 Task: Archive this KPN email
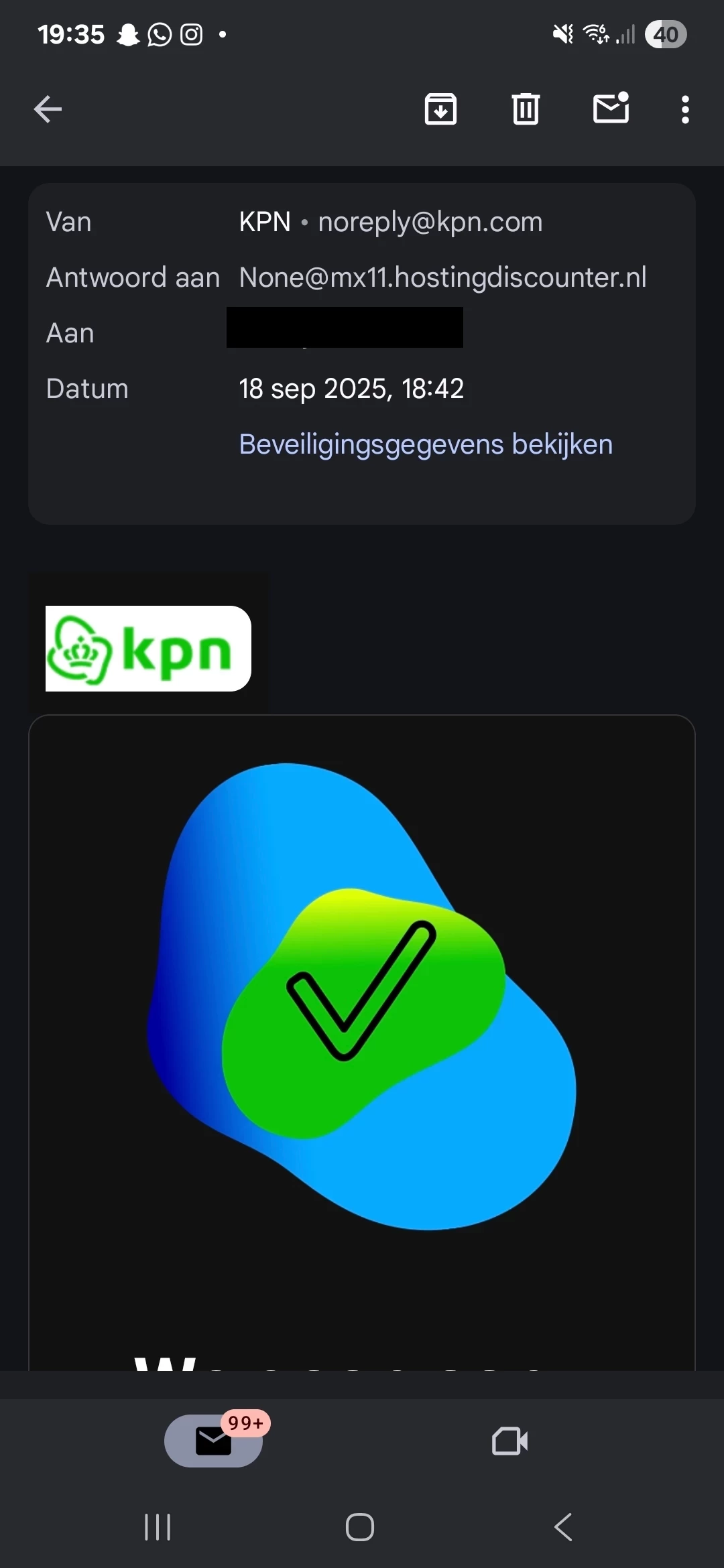coord(440,109)
